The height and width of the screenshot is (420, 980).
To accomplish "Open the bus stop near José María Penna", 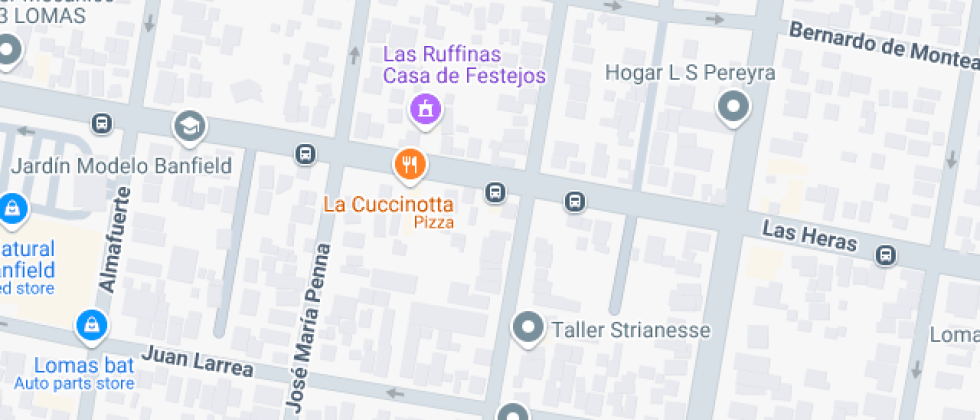I will [x=305, y=154].
